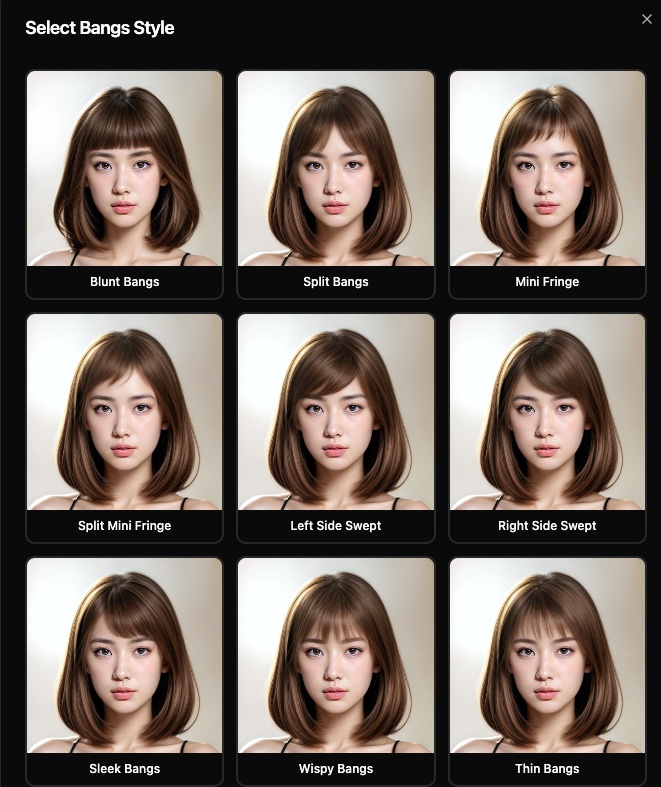Select Split Mini Fringe
661x787 pixels.
(x=124, y=427)
